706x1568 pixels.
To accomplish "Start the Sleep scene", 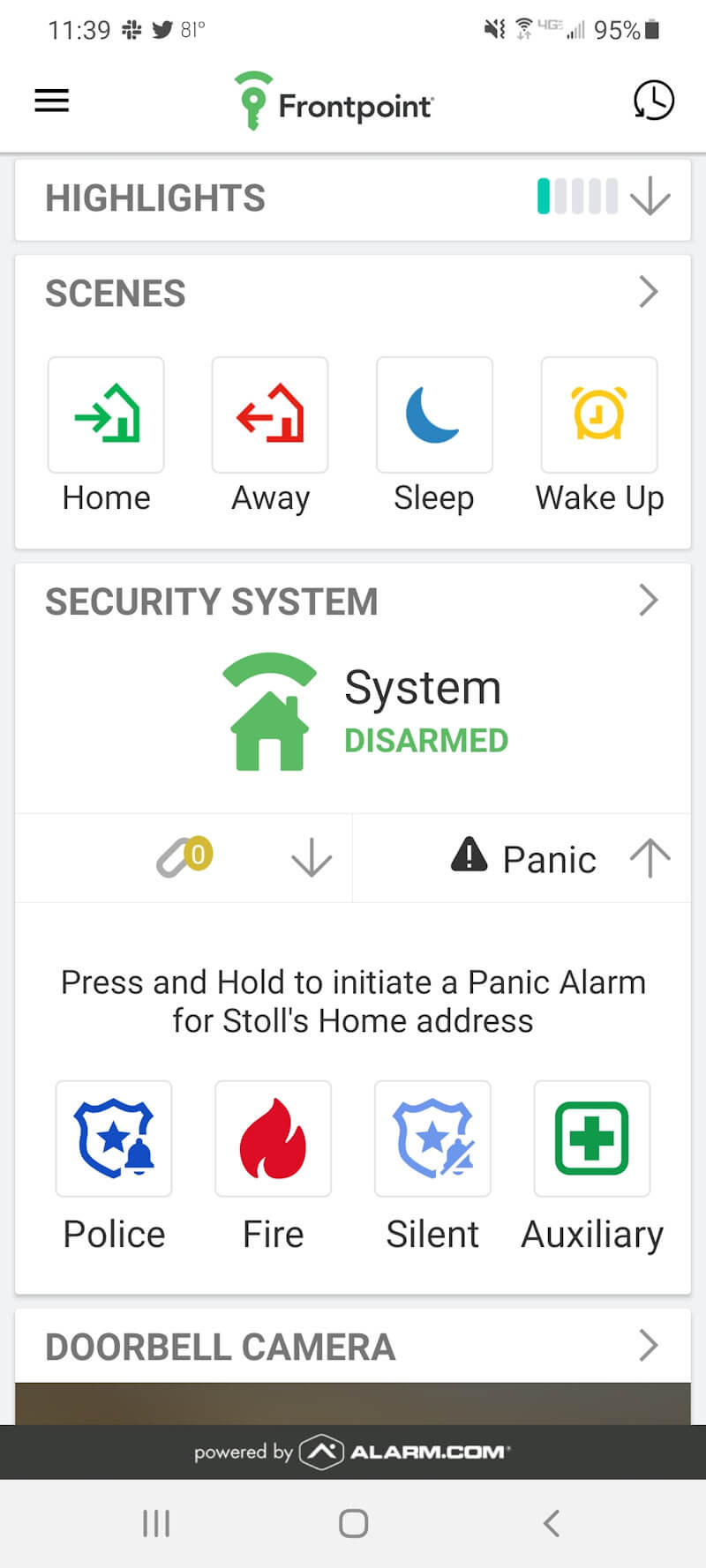I will [x=434, y=414].
